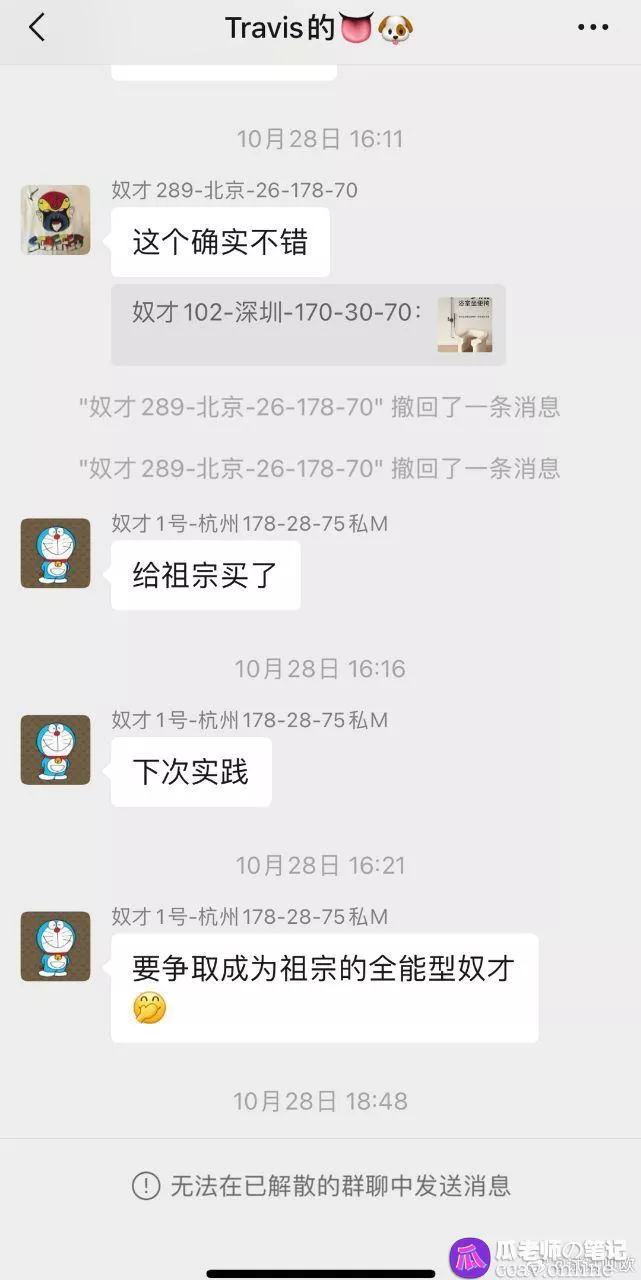The height and width of the screenshot is (1280, 641).
Task: Tap Doraemon avatar beside 给祖宗买了
Action: [56, 553]
